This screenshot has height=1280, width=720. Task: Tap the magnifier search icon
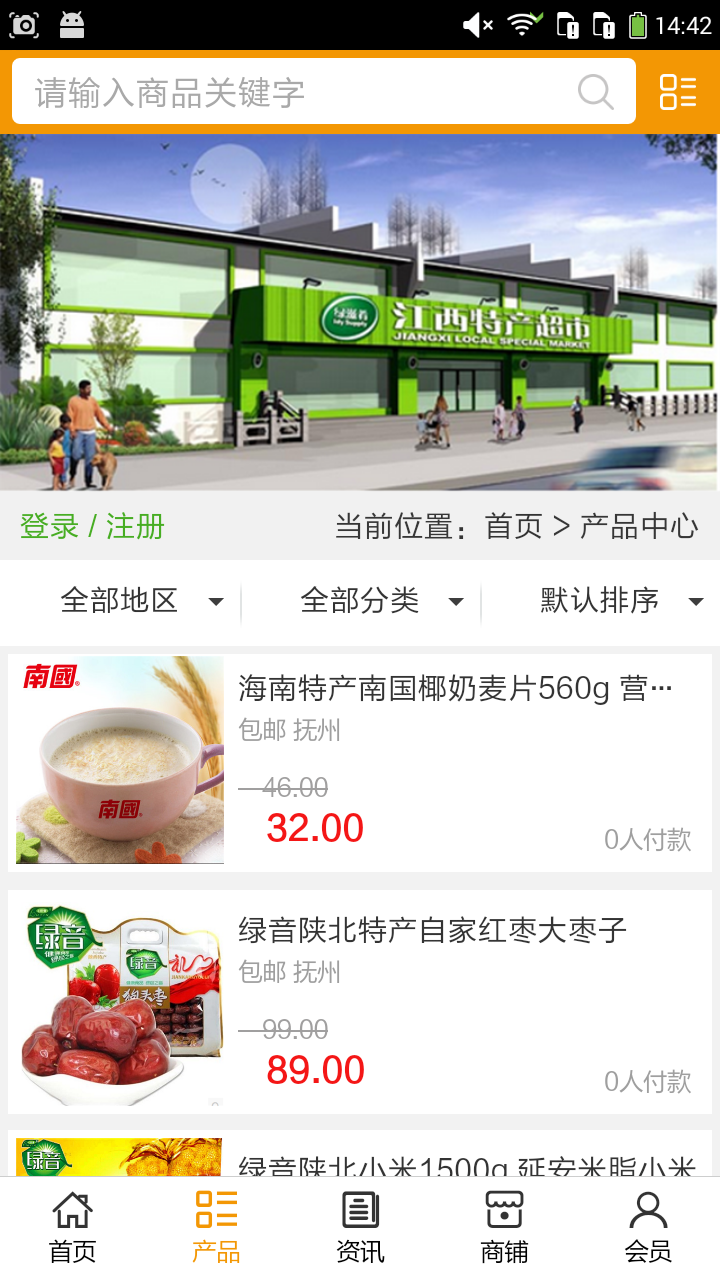pos(595,91)
